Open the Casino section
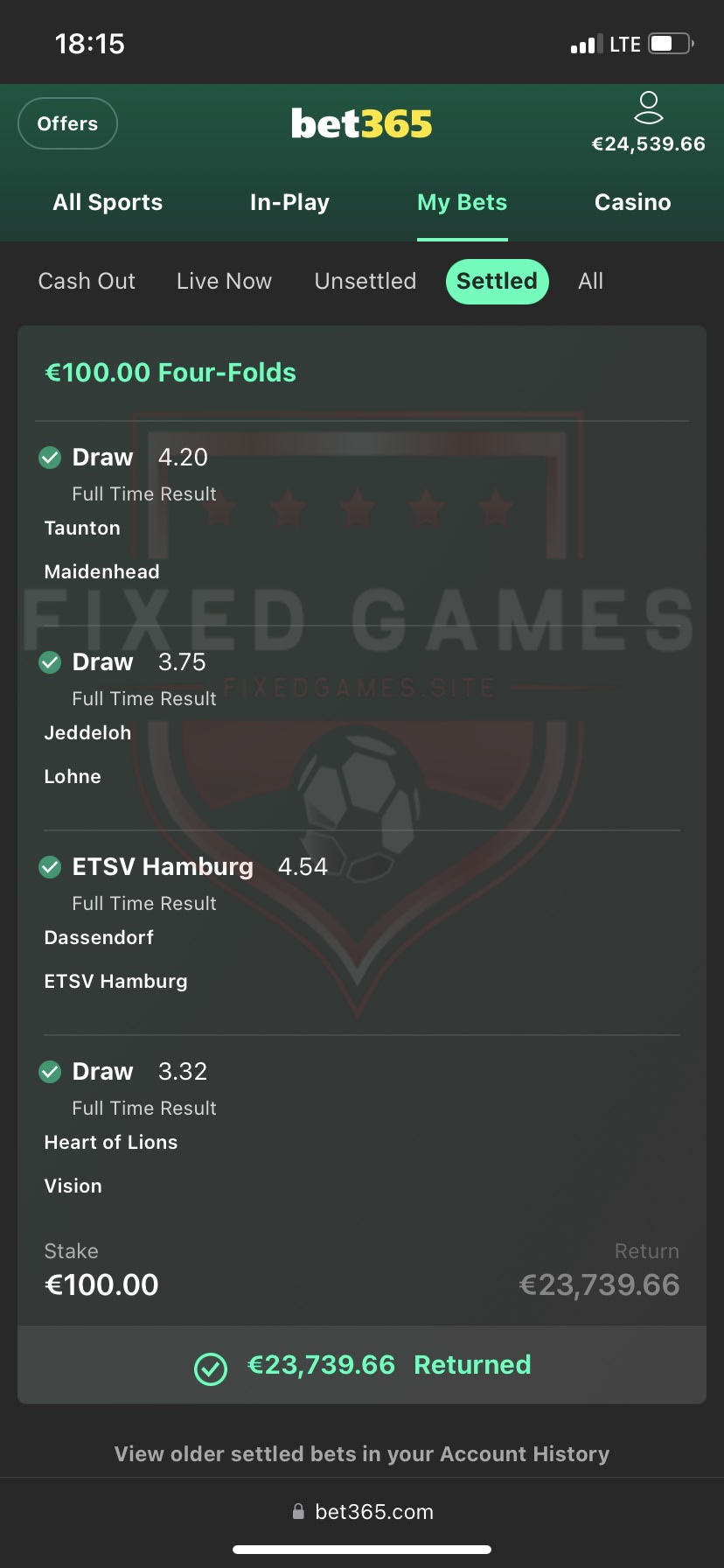Screen dimensions: 724x1568 point(632,202)
